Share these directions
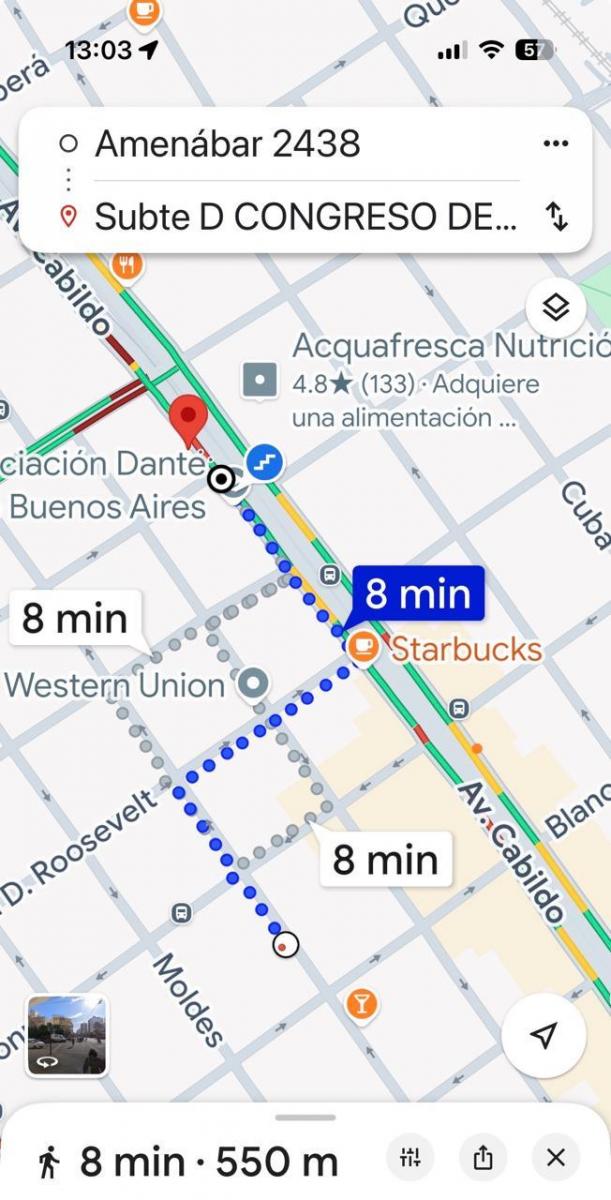 [483, 1159]
